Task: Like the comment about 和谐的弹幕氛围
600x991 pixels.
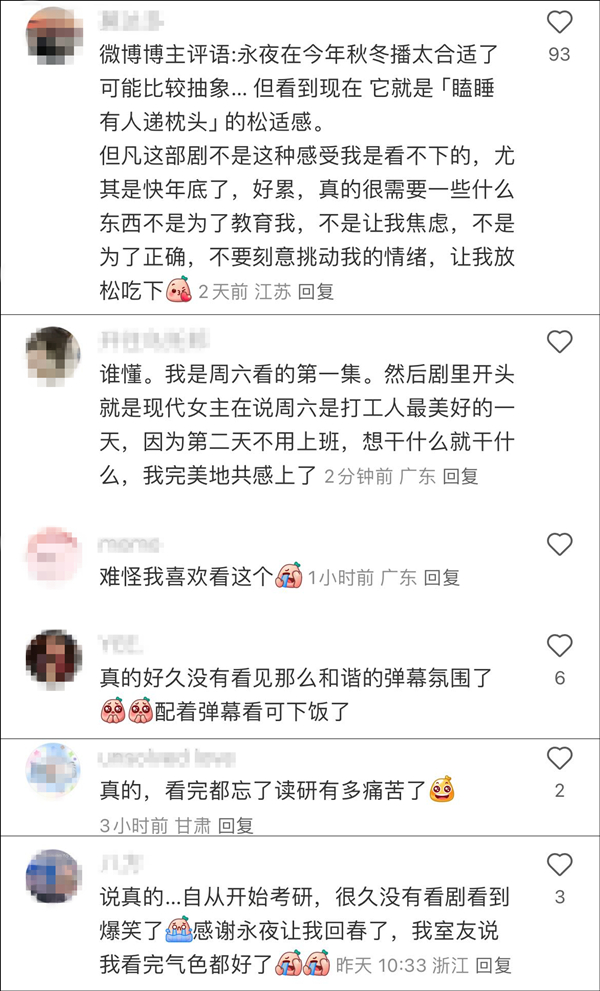Action: (x=560, y=645)
